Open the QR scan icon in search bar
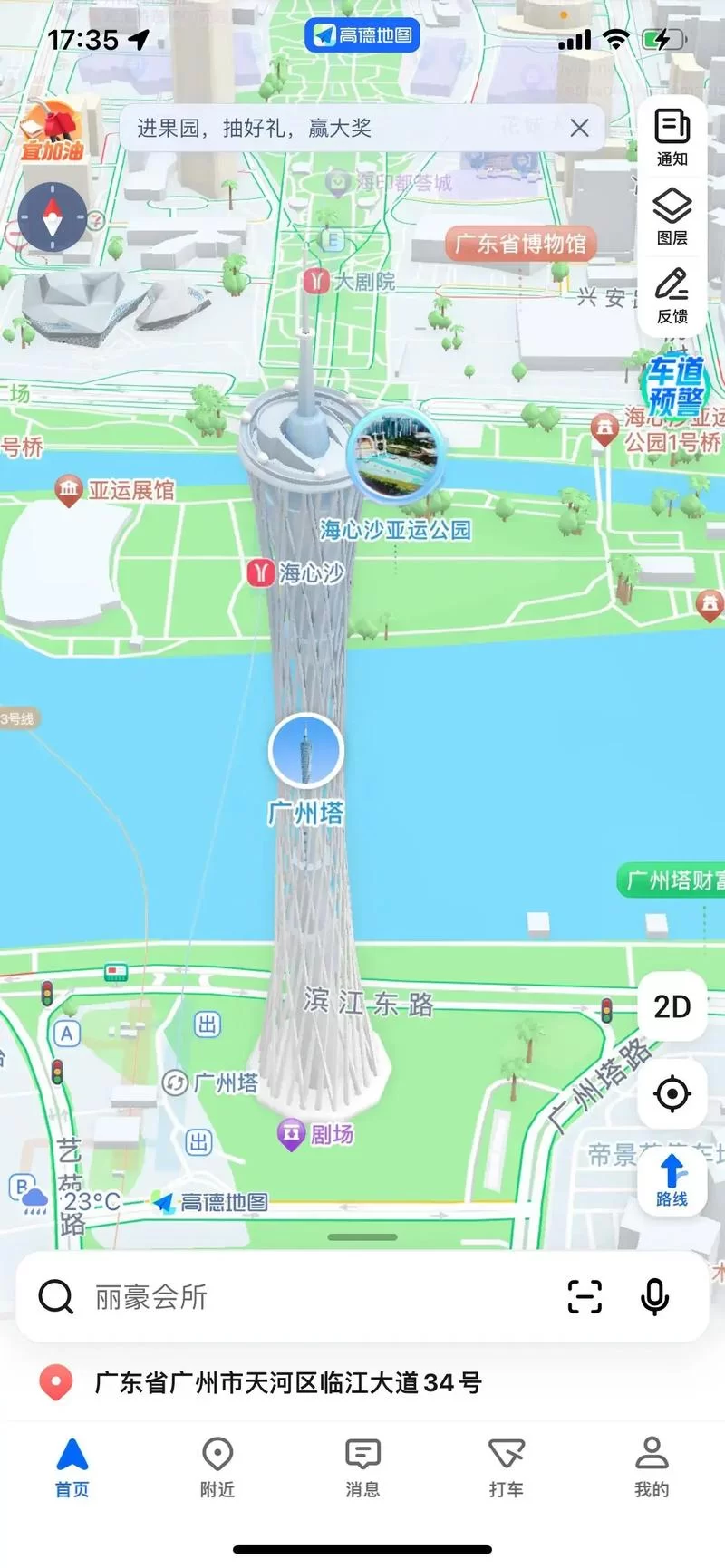The image size is (725, 1568). (585, 1297)
